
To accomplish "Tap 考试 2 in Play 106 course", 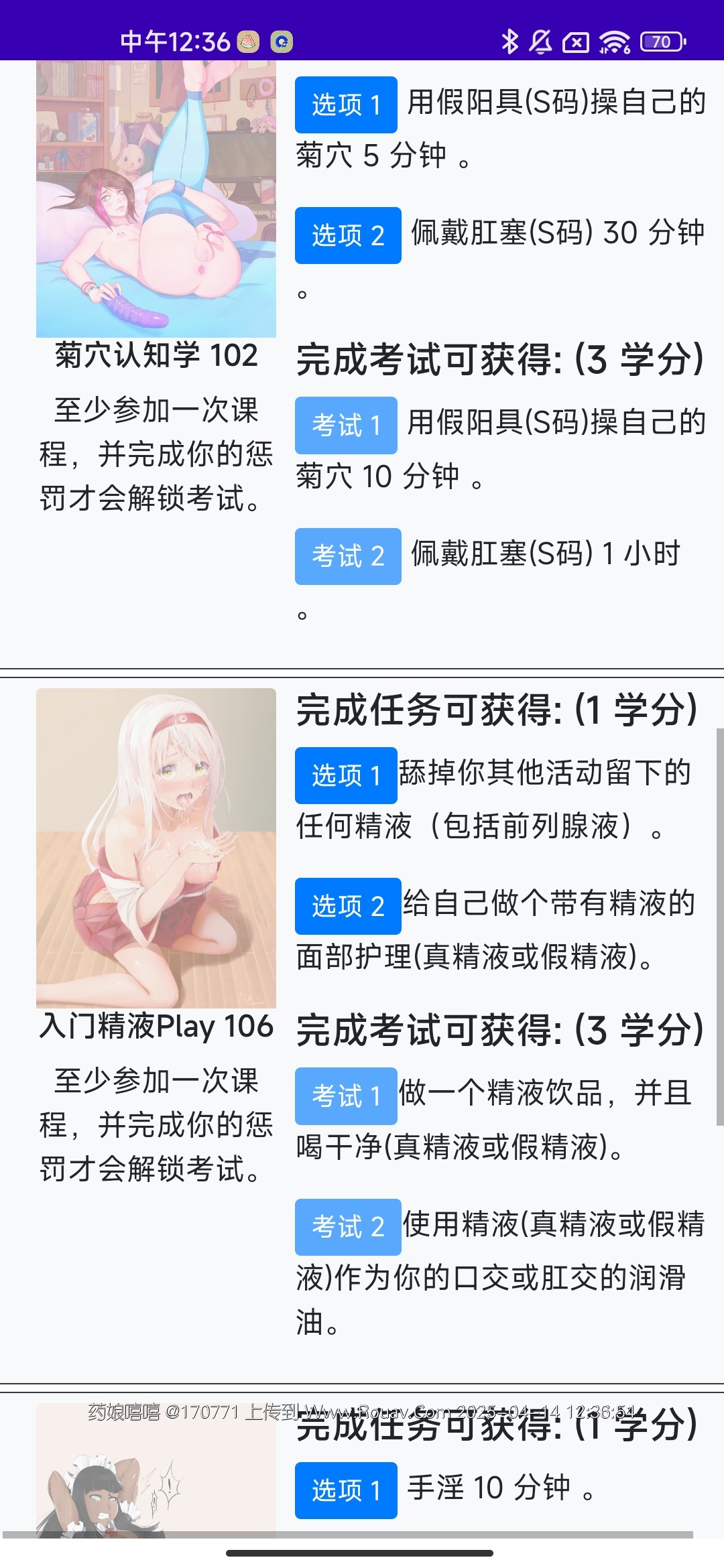I will pyautogui.click(x=348, y=1227).
